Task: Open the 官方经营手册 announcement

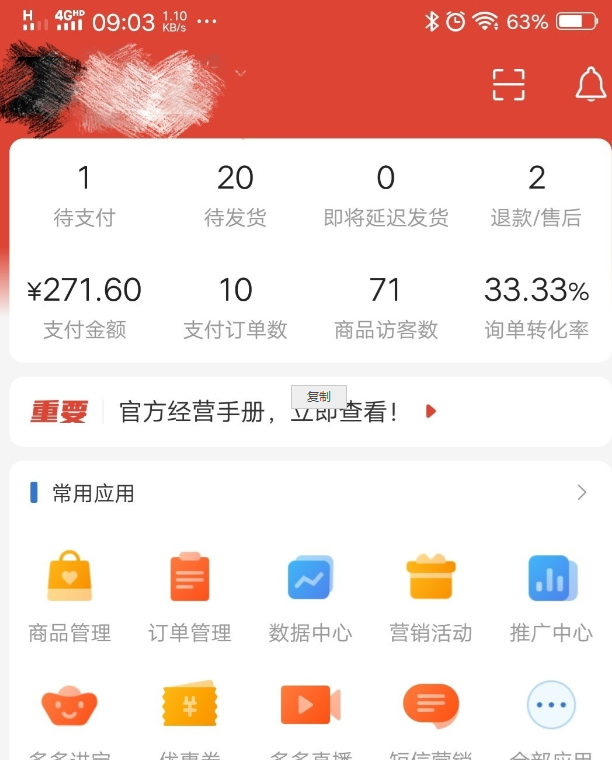Action: [x=260, y=411]
